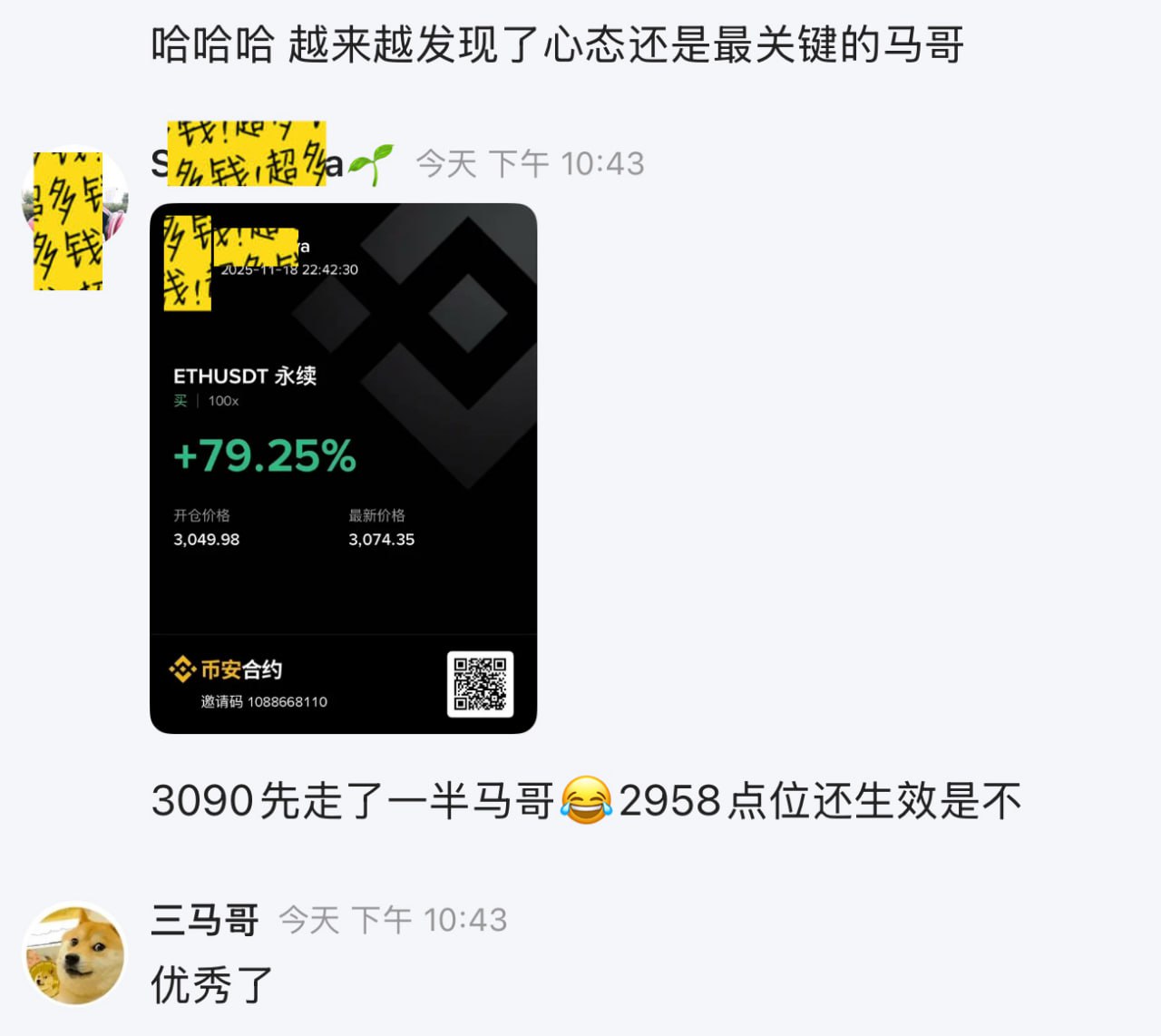Open the shared ETHUSDT profit image

point(343,468)
